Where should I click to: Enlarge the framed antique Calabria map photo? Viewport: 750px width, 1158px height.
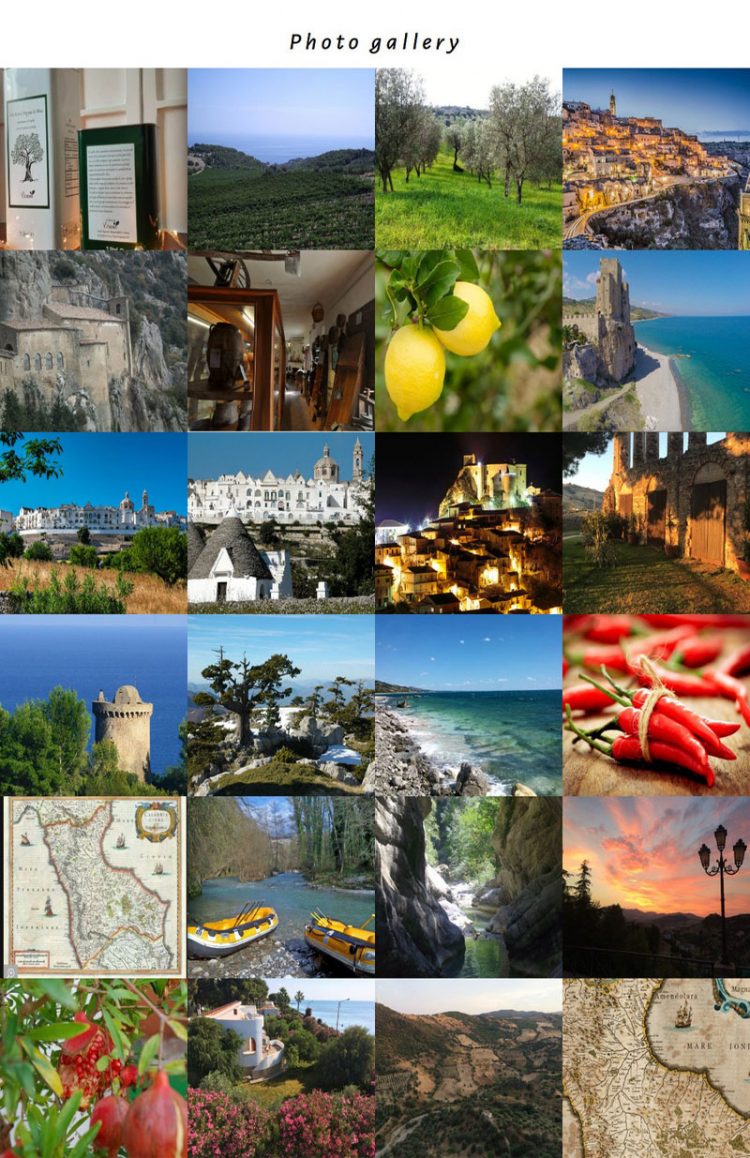click(x=93, y=886)
